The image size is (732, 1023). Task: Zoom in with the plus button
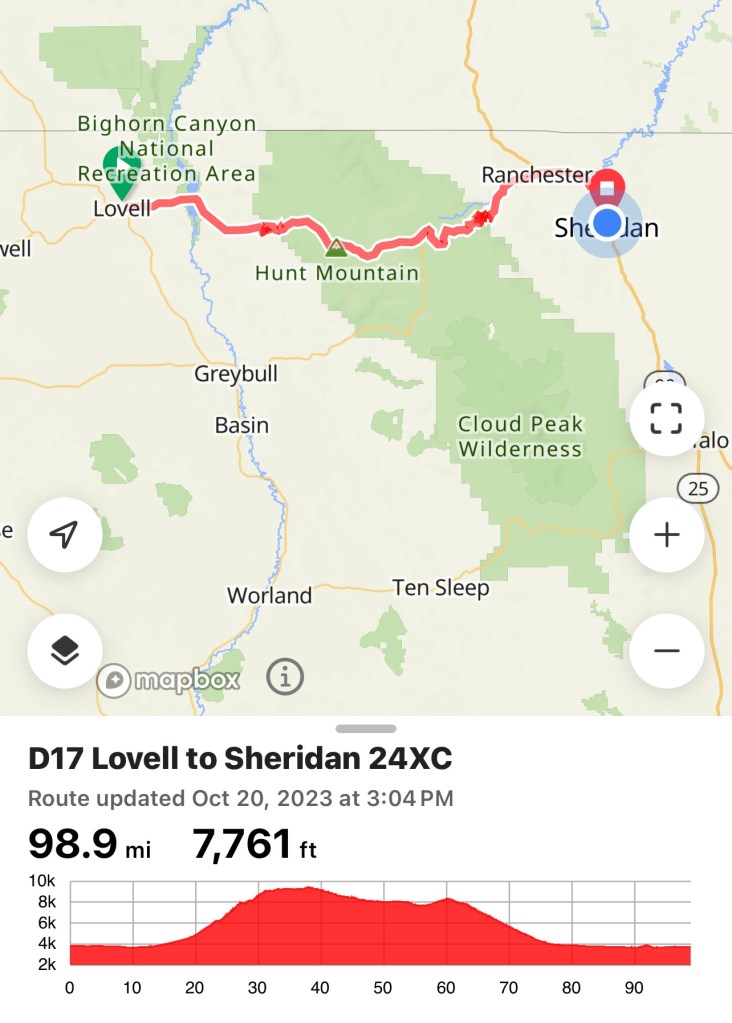666,535
